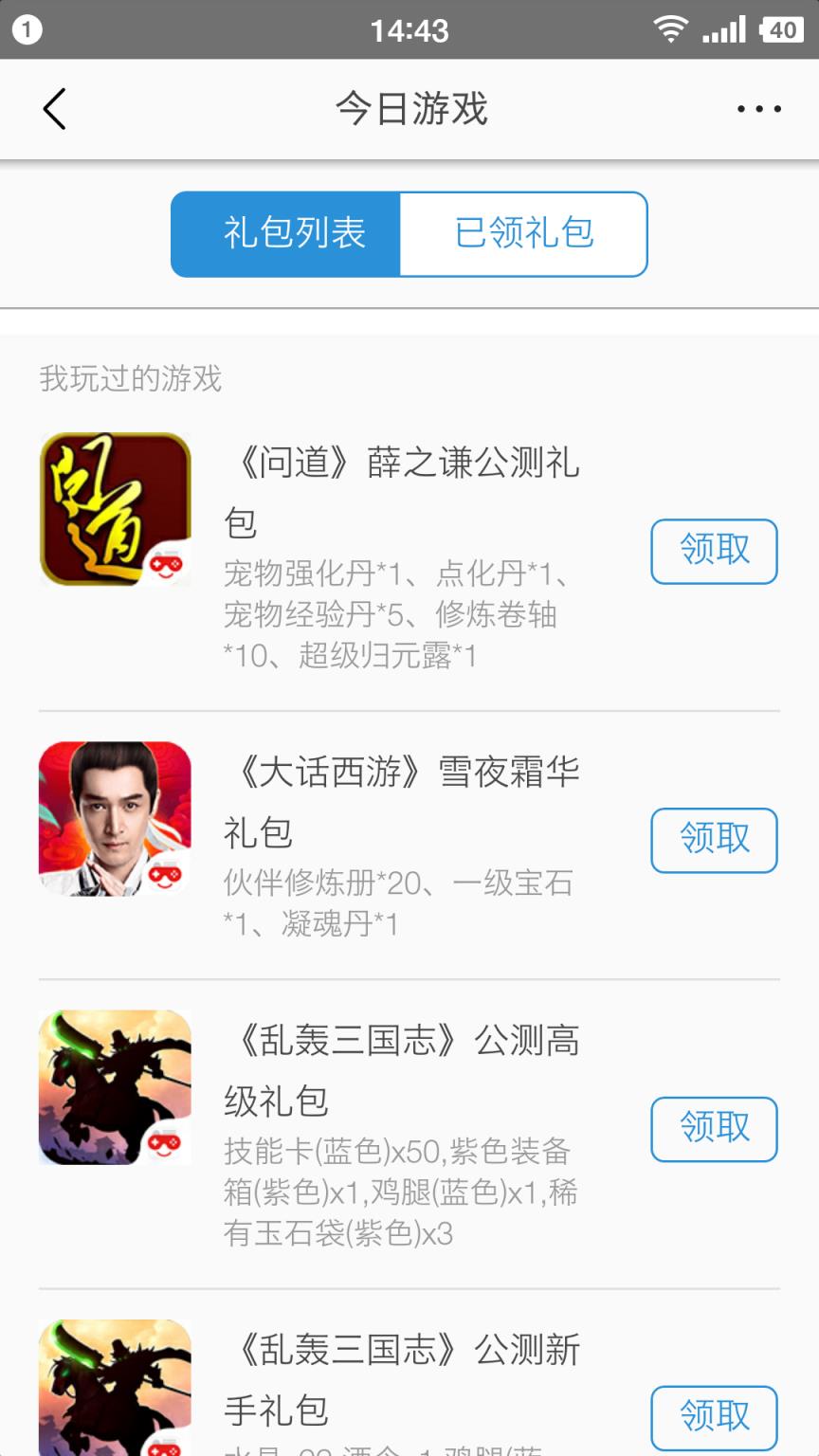
Task: Tap the clock showing 14:43
Action: coord(409,29)
